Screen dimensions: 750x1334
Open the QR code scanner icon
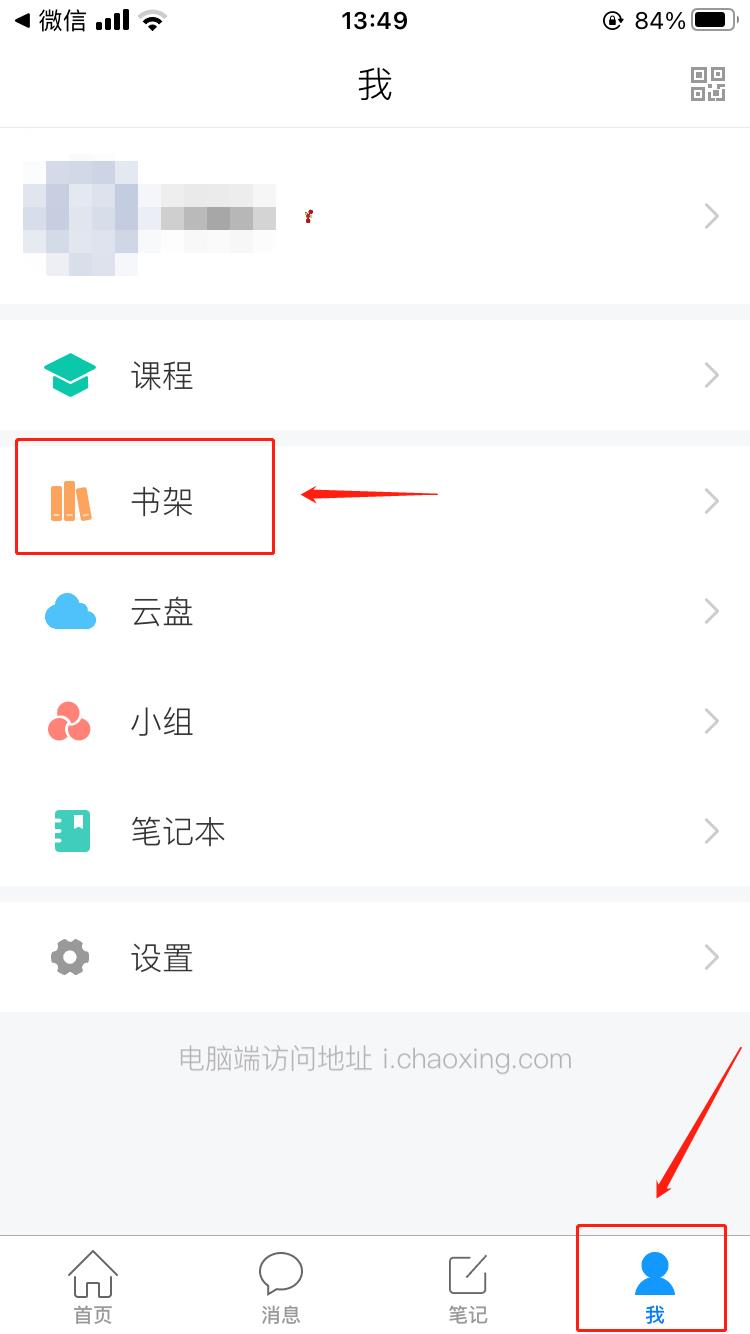(x=708, y=85)
